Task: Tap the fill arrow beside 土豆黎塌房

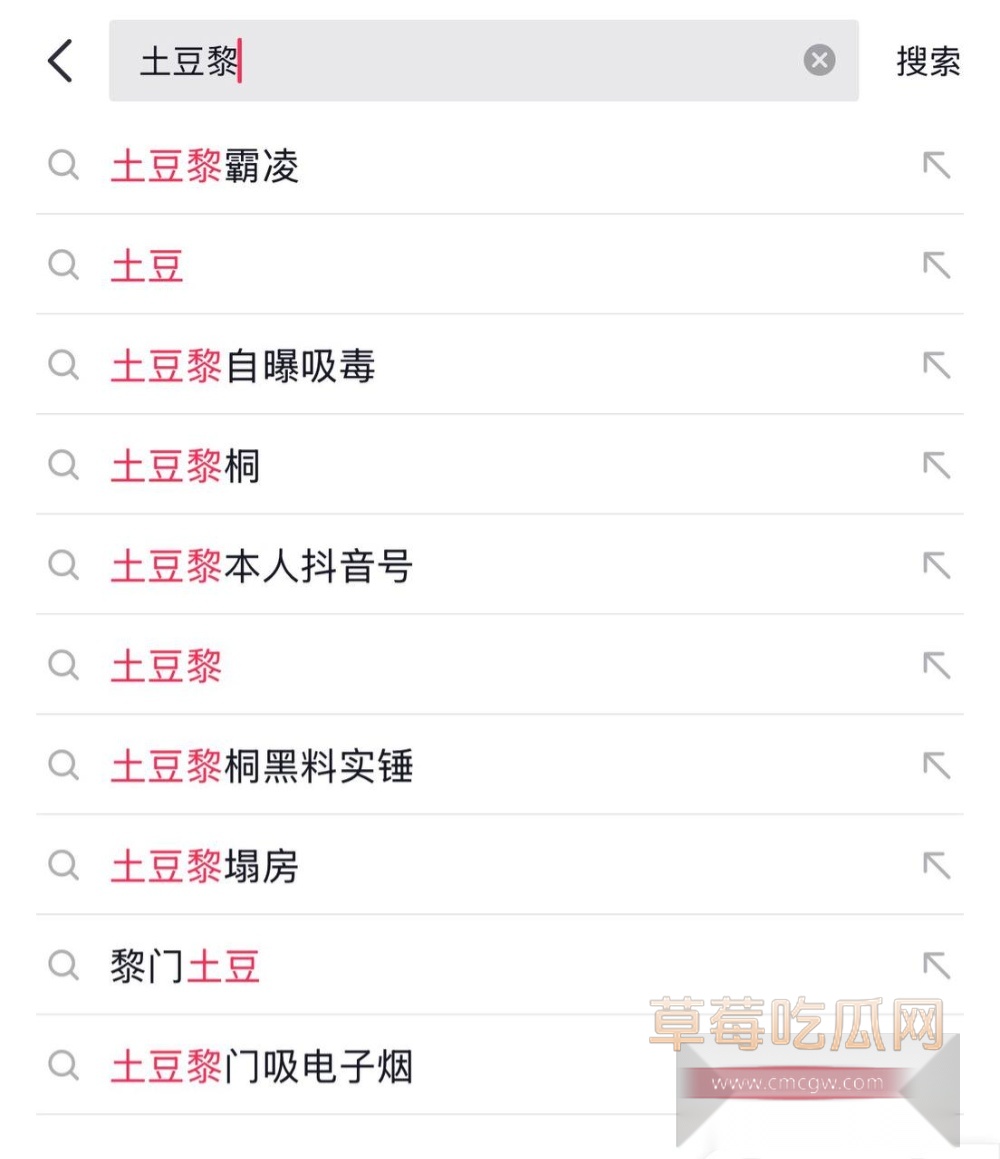Action: 936,866
